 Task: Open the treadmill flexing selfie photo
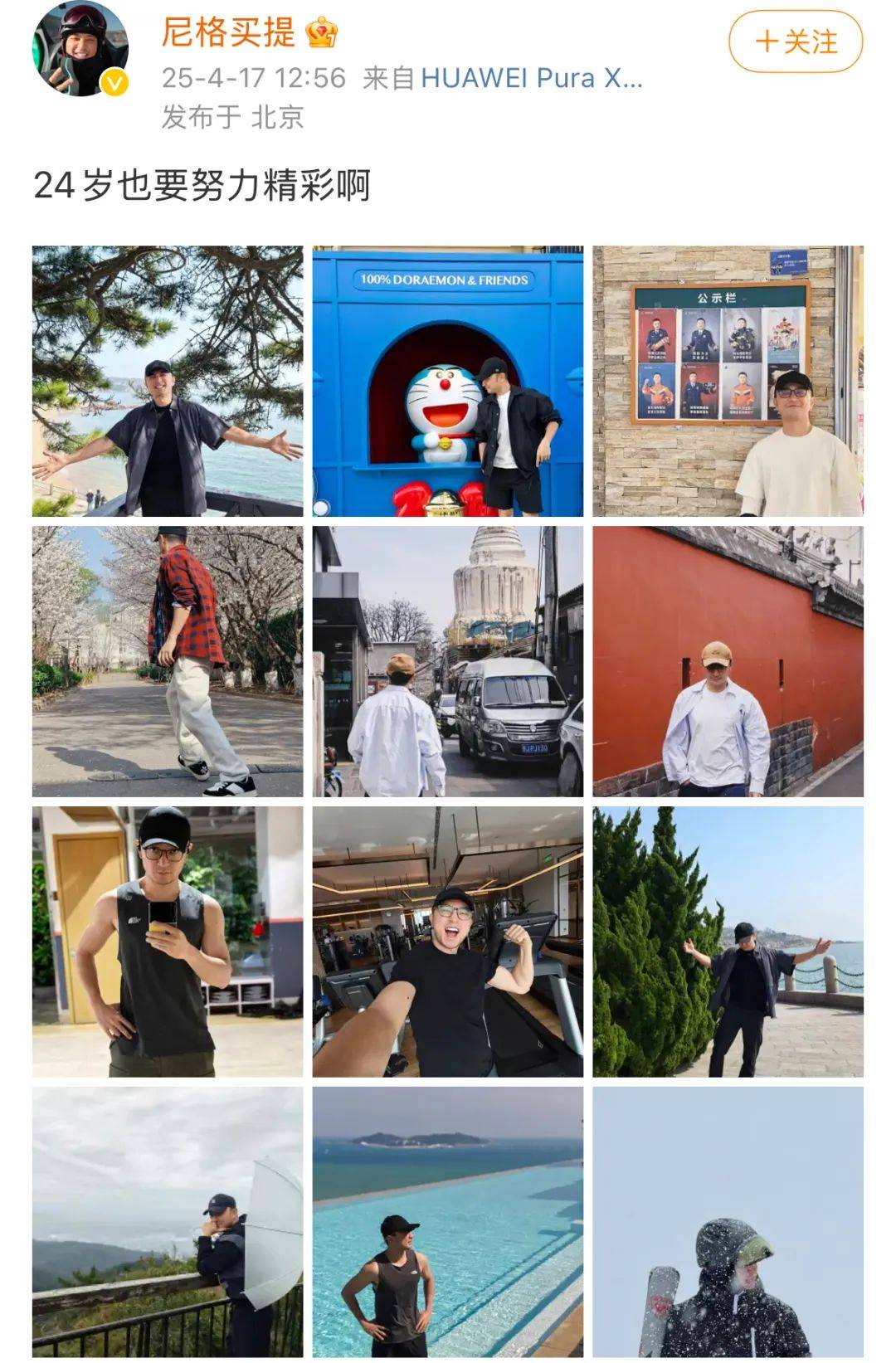coord(448,942)
